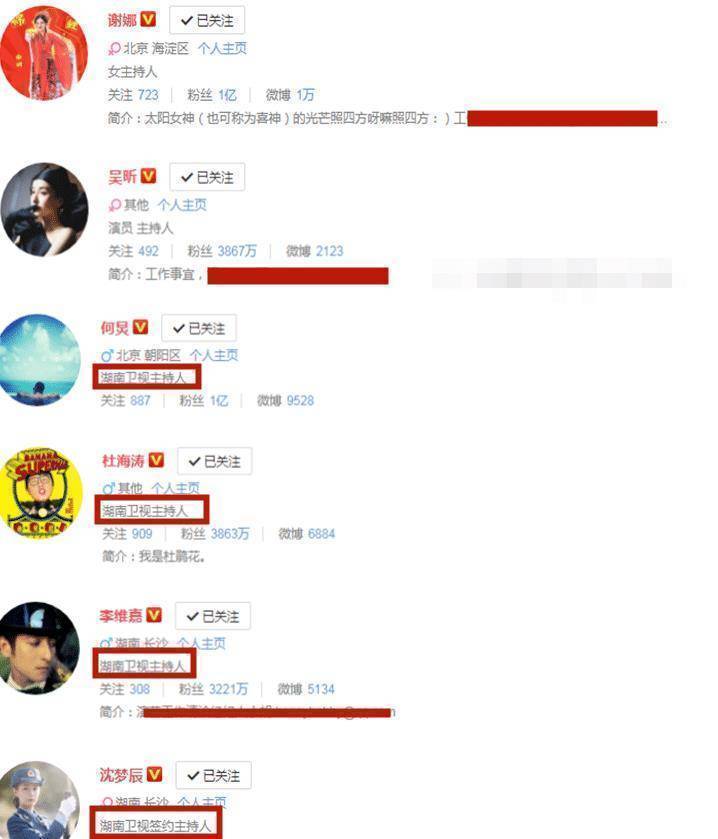Open 吴昕's 个人主页 link
Image resolution: width=718 pixels, height=839 pixels.
click(x=181, y=205)
